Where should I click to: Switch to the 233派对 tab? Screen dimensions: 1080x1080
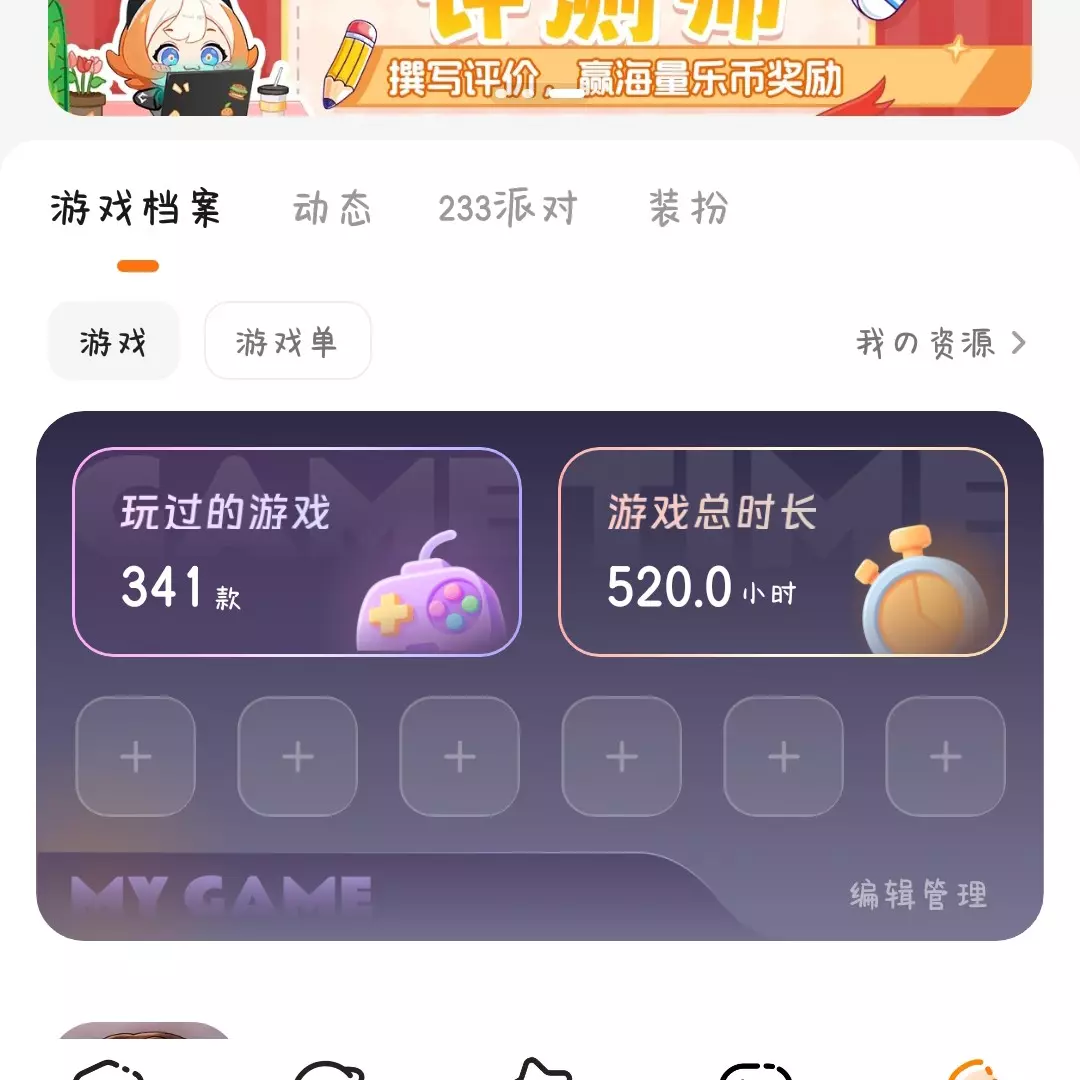click(x=508, y=209)
